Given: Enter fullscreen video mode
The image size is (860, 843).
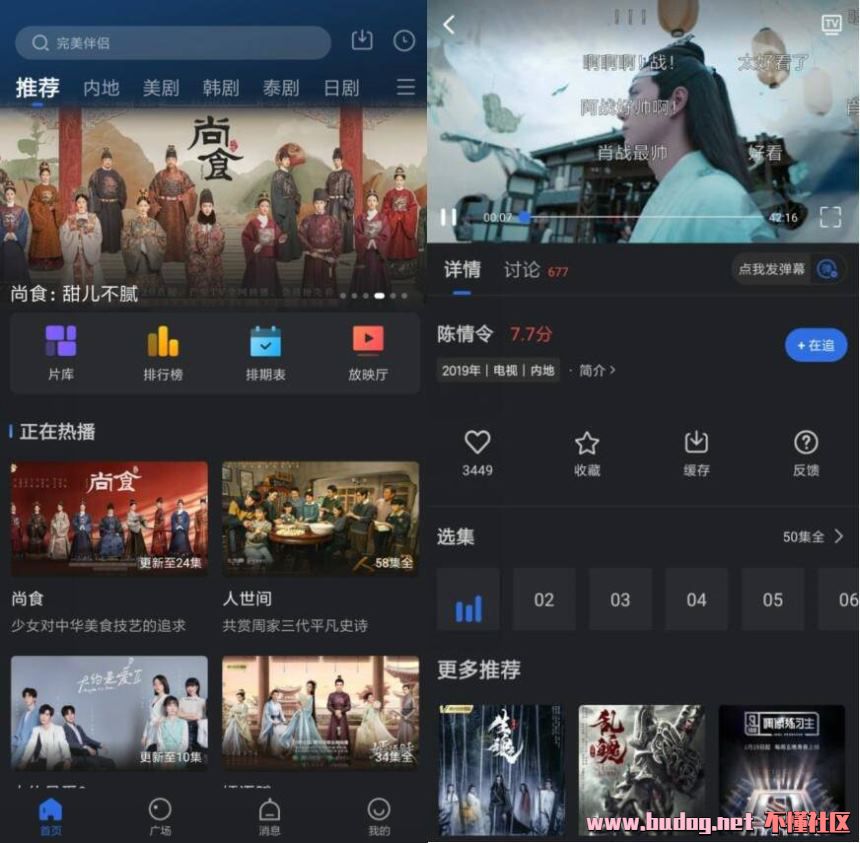Looking at the screenshot, I should coord(830,217).
